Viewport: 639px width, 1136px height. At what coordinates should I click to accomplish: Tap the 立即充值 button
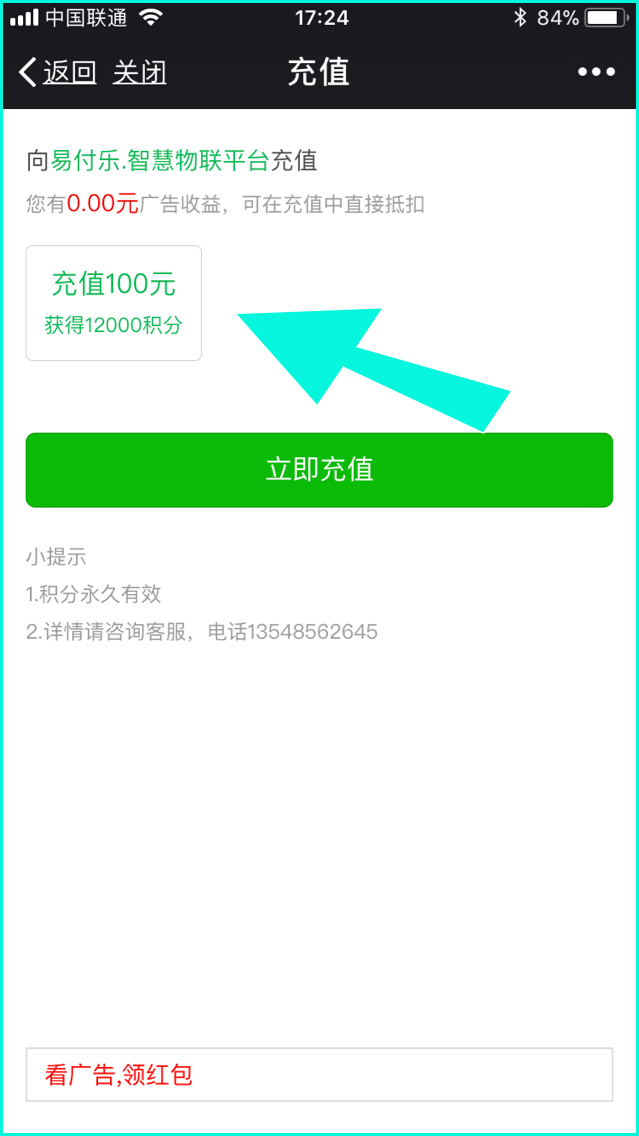pyautogui.click(x=319, y=470)
